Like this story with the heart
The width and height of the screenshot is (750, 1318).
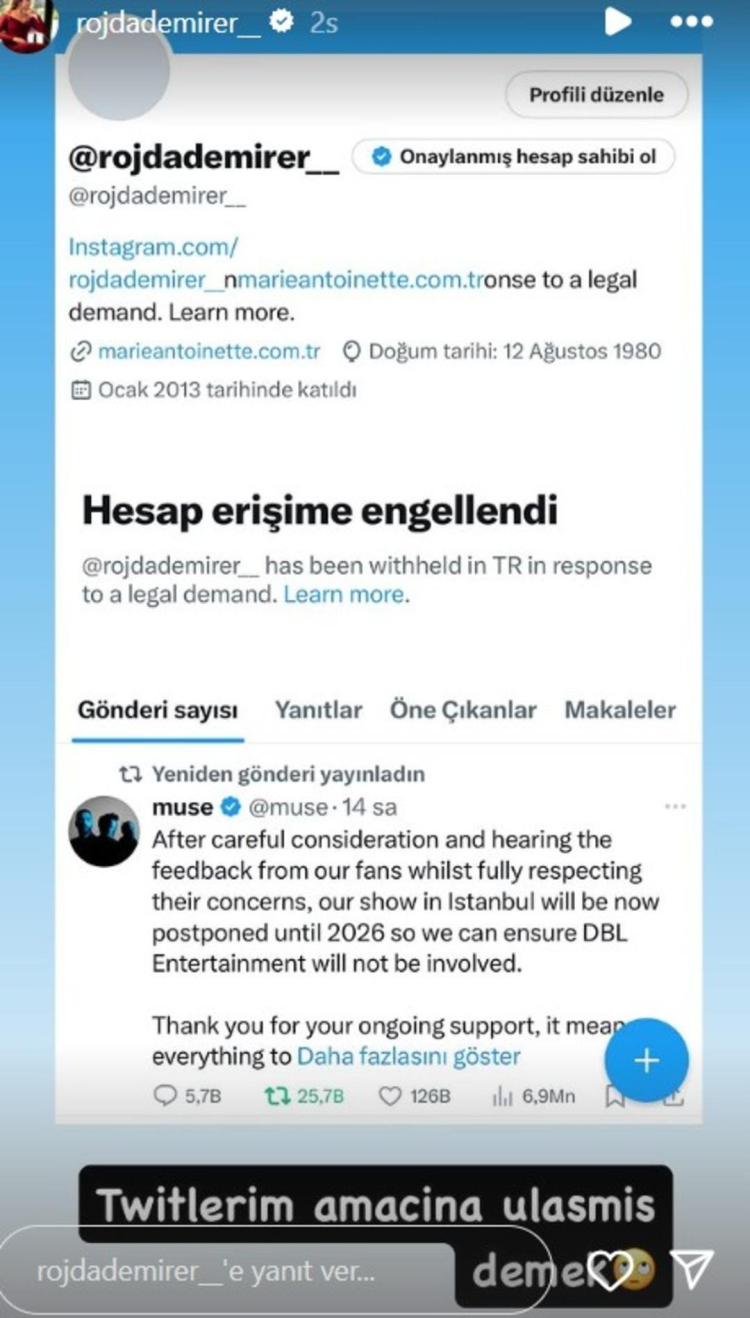(609, 1271)
